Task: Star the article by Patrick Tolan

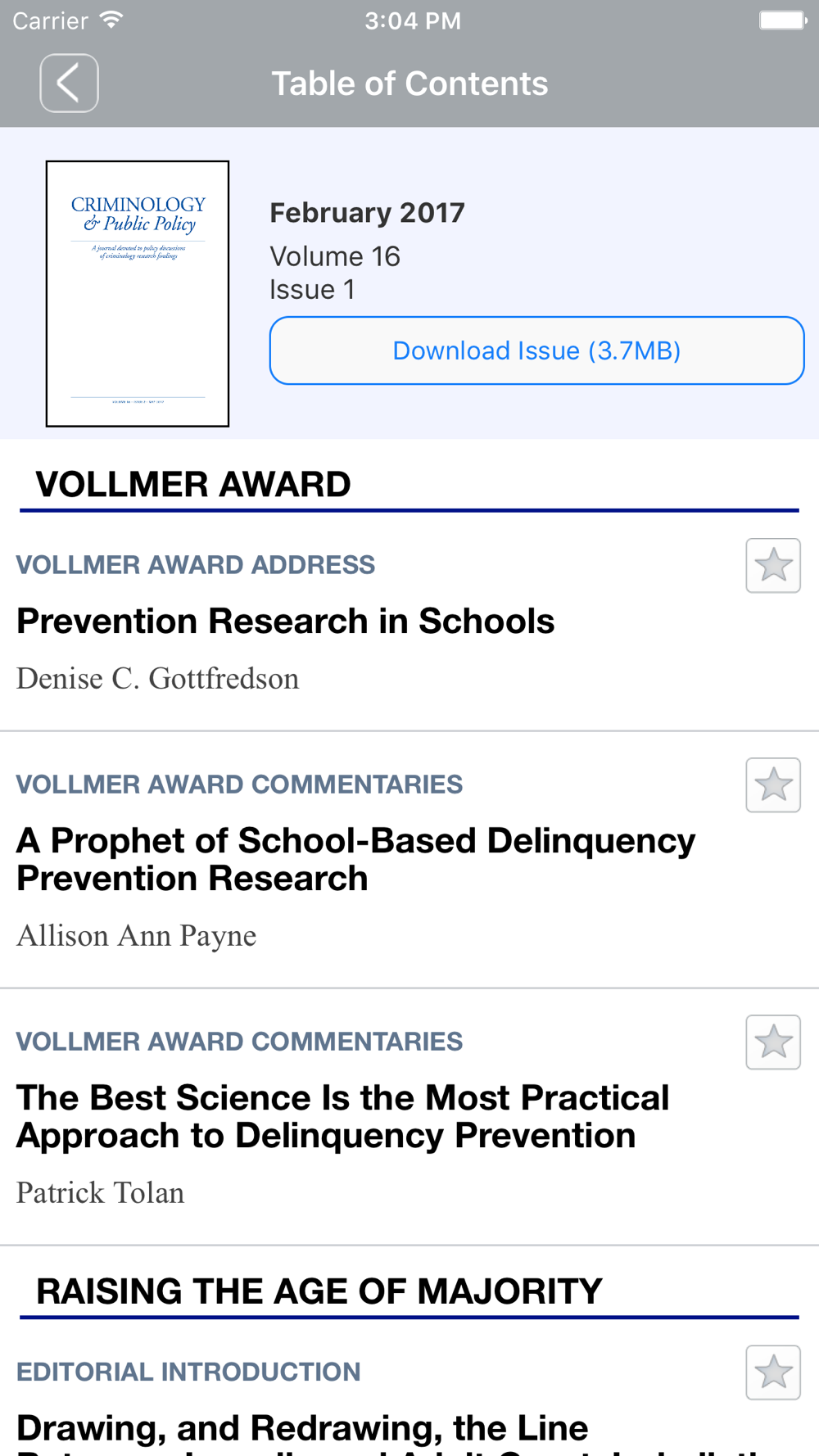Action: pyautogui.click(x=772, y=1042)
